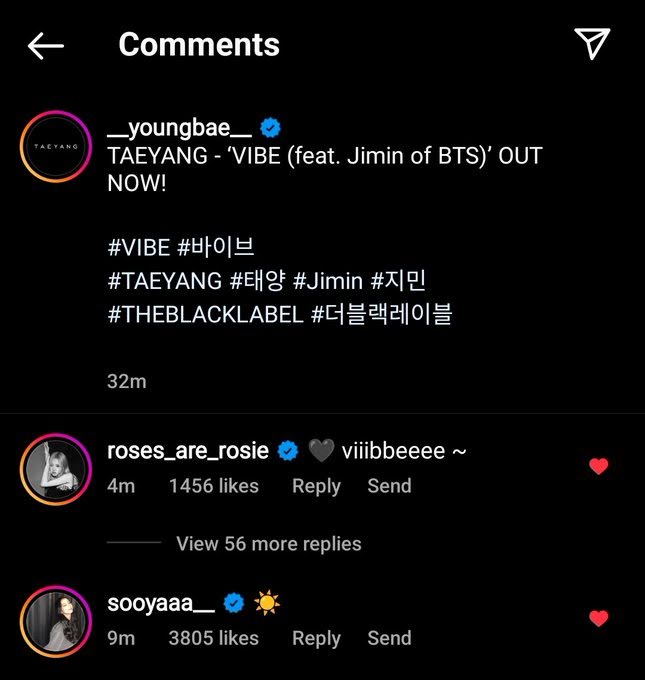Open sooyaaa__ profile picture
This screenshot has width=645, height=680.
(50, 618)
